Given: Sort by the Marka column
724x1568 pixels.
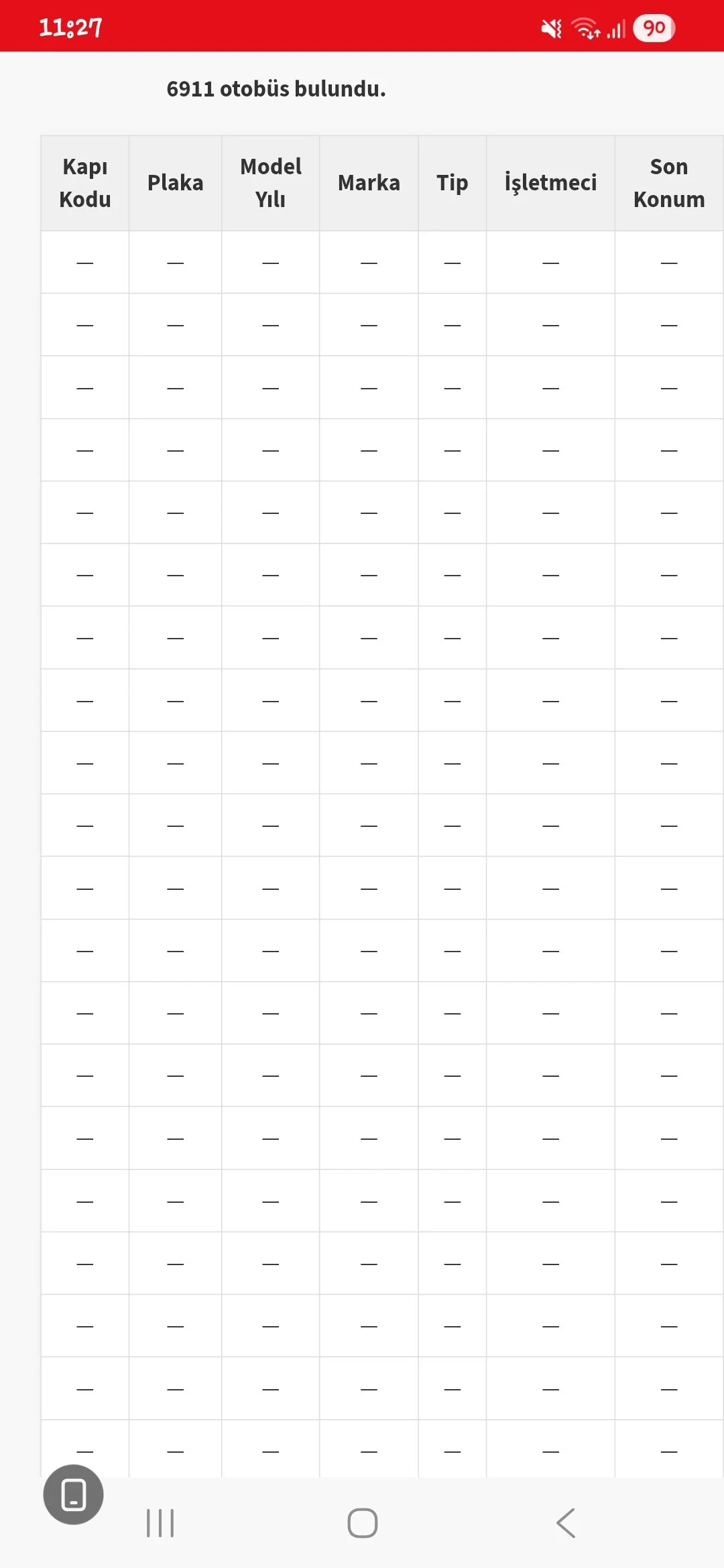Looking at the screenshot, I should point(369,182).
